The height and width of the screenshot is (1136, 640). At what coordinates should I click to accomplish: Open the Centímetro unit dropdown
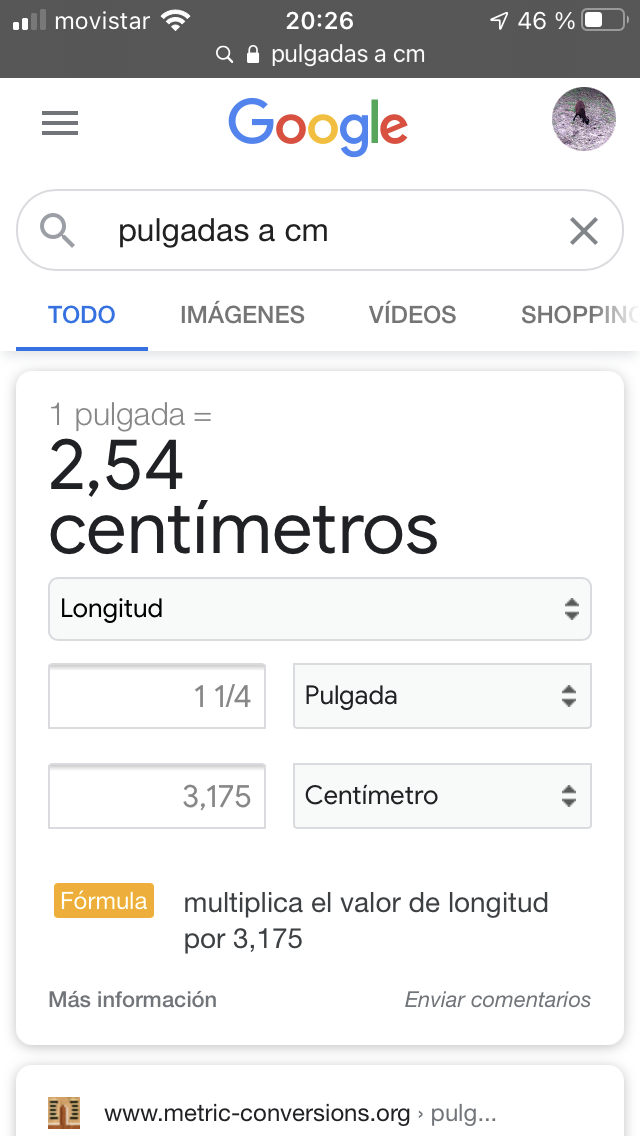442,796
